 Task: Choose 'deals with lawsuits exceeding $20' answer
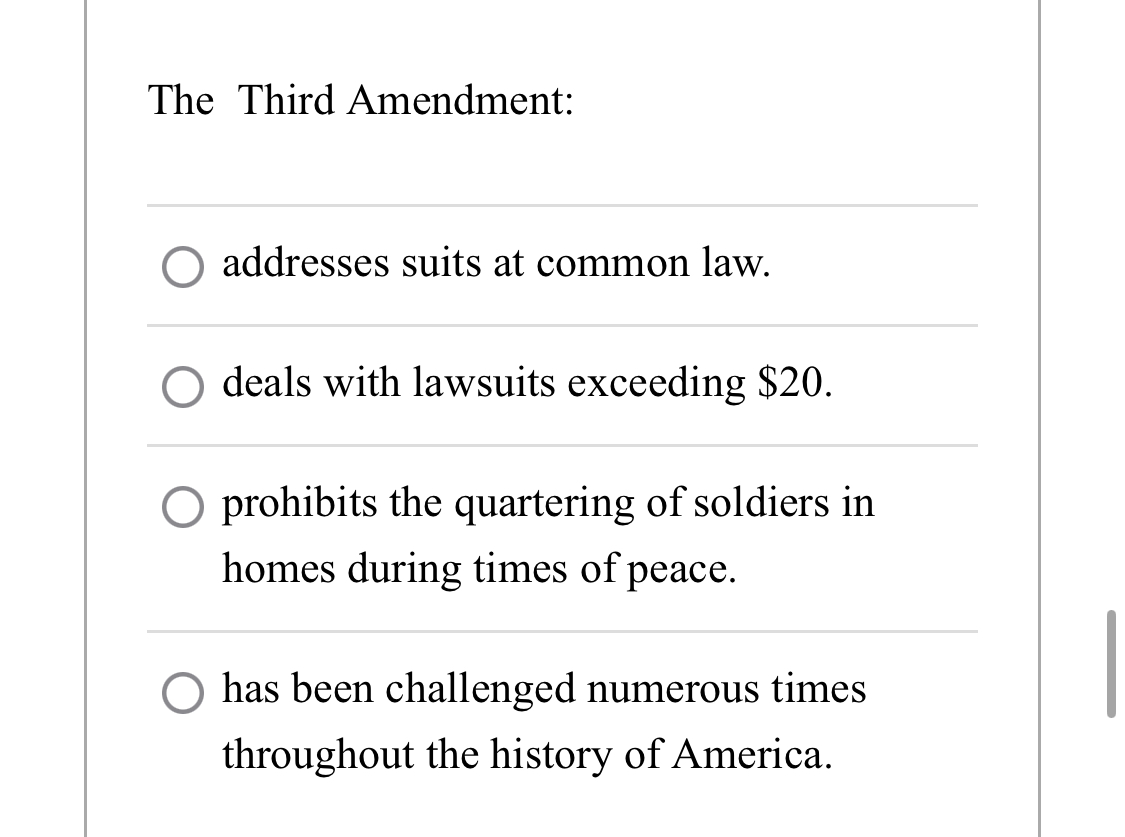(x=183, y=388)
